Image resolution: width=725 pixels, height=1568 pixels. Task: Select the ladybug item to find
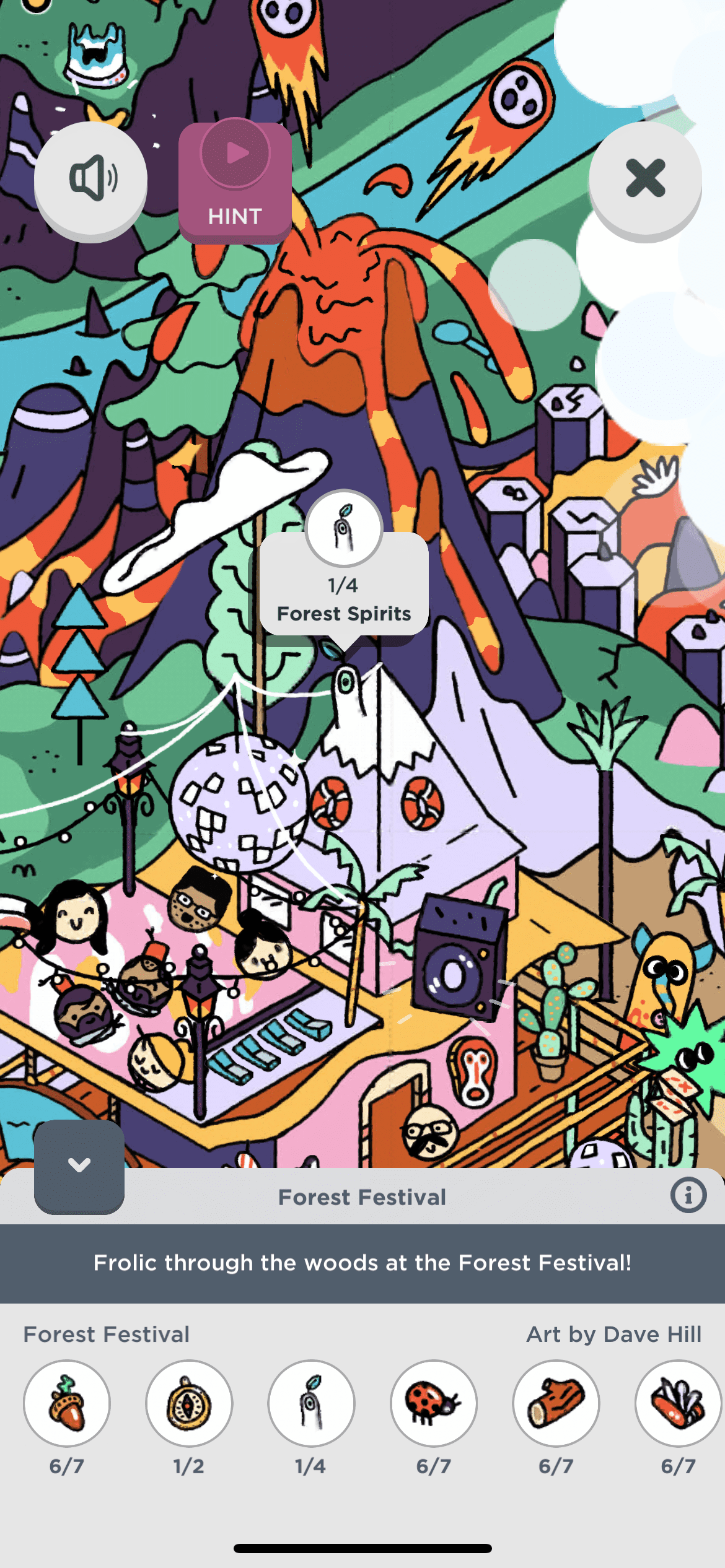click(x=433, y=1403)
